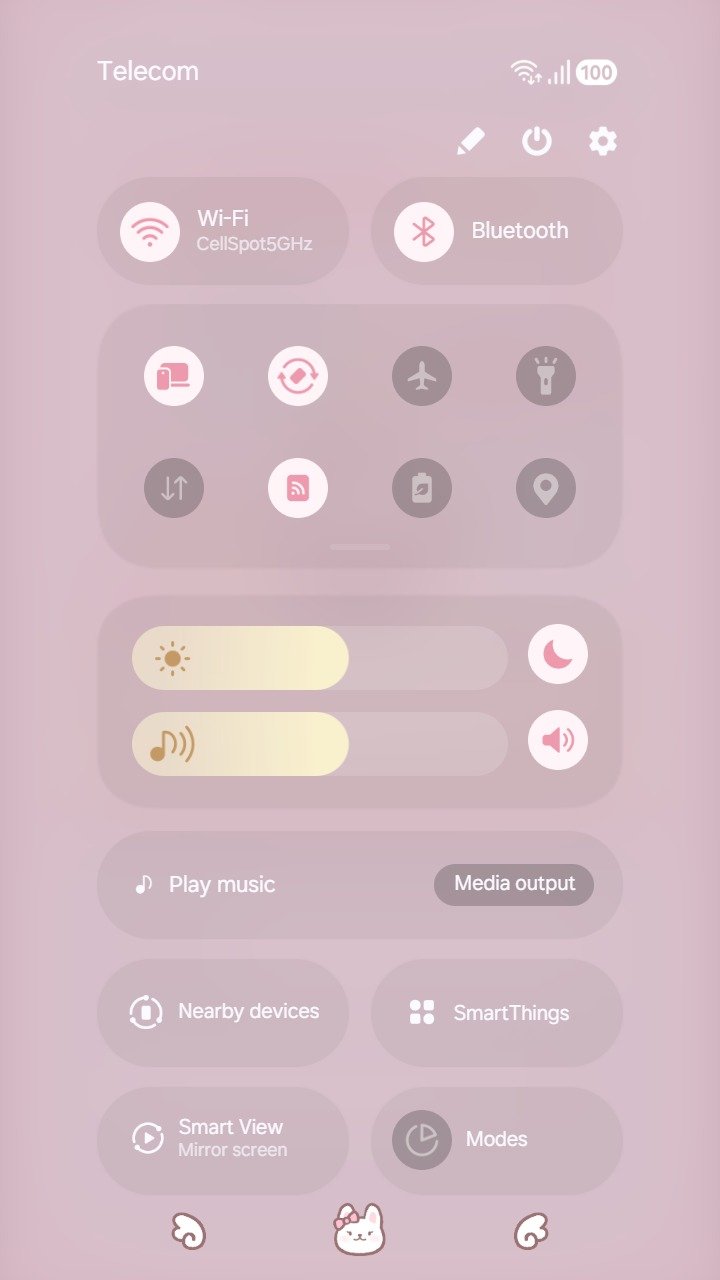Viewport: 720px width, 1280px height.
Task: Open SmartThings
Action: pyautogui.click(x=497, y=1012)
